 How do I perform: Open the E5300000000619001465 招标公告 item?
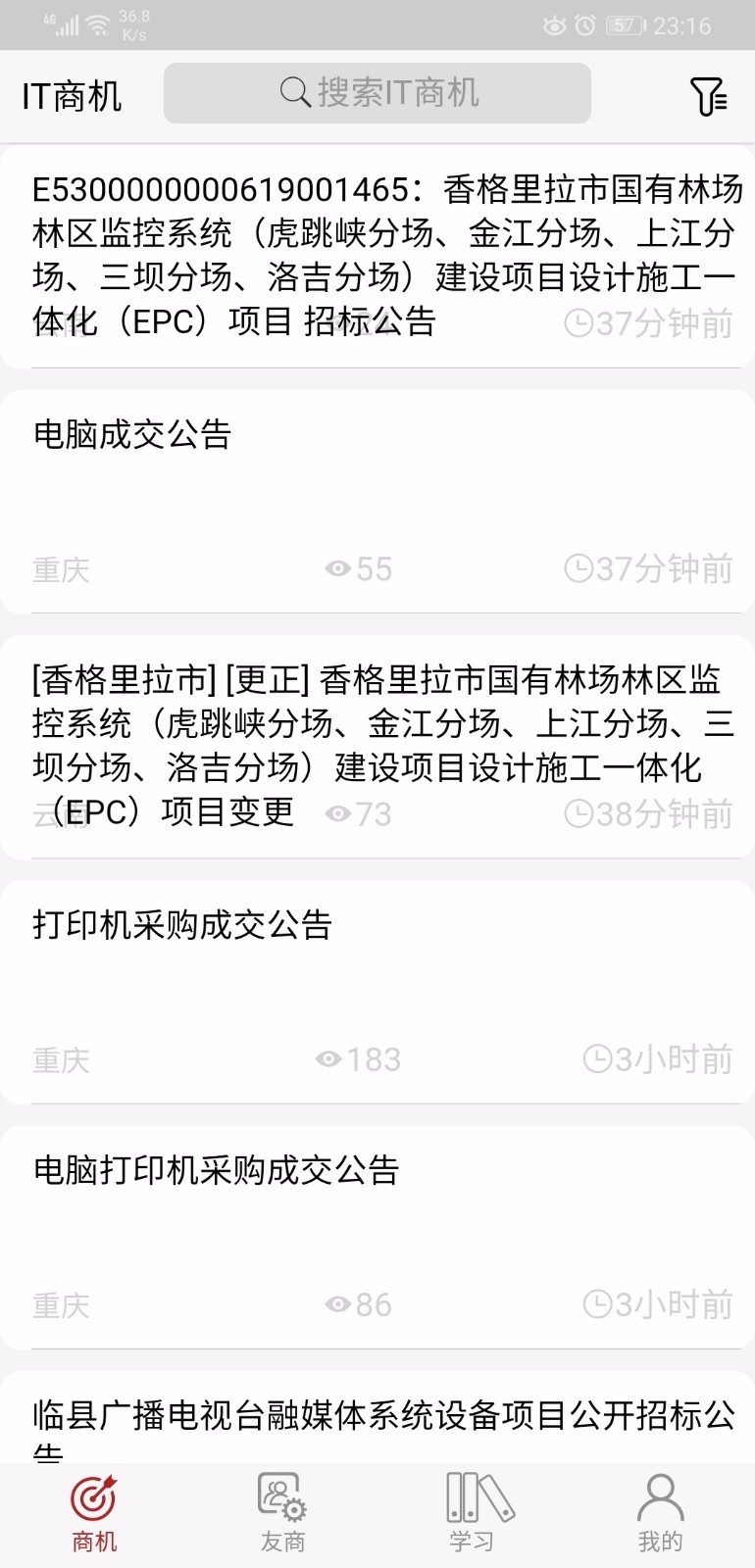pos(377,257)
